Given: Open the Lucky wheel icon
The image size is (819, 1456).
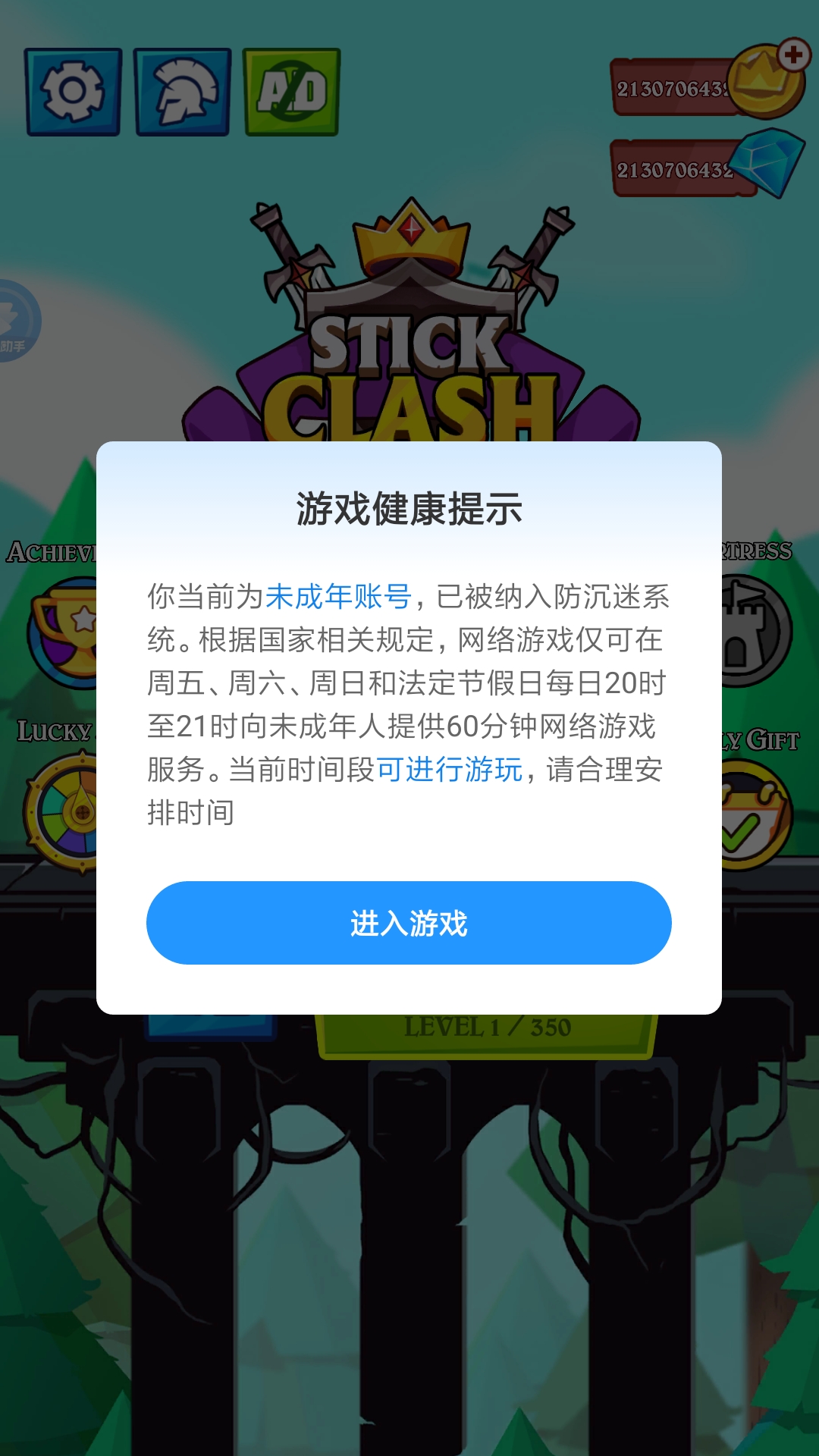Looking at the screenshot, I should pyautogui.click(x=62, y=811).
